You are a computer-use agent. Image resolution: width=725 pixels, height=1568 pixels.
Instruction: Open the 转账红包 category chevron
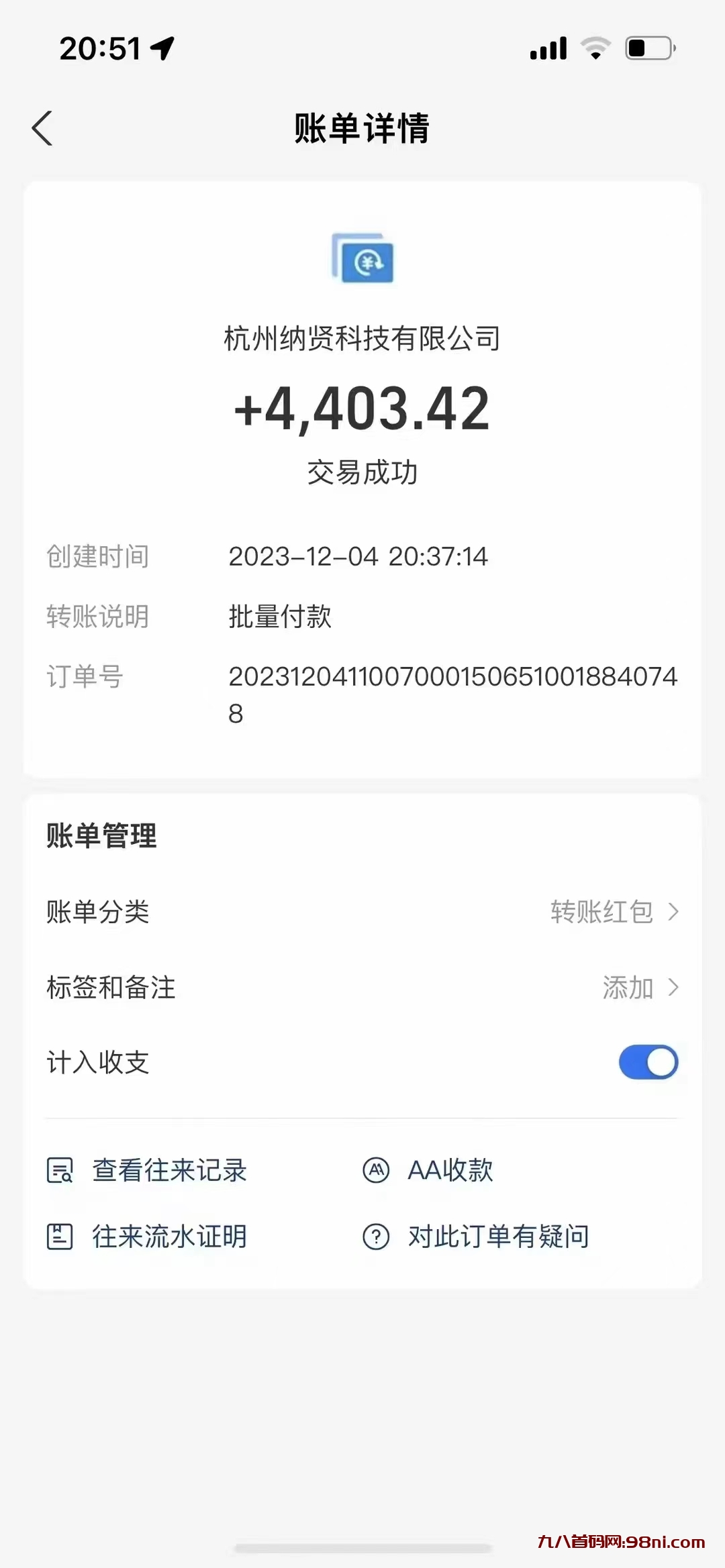point(673,911)
